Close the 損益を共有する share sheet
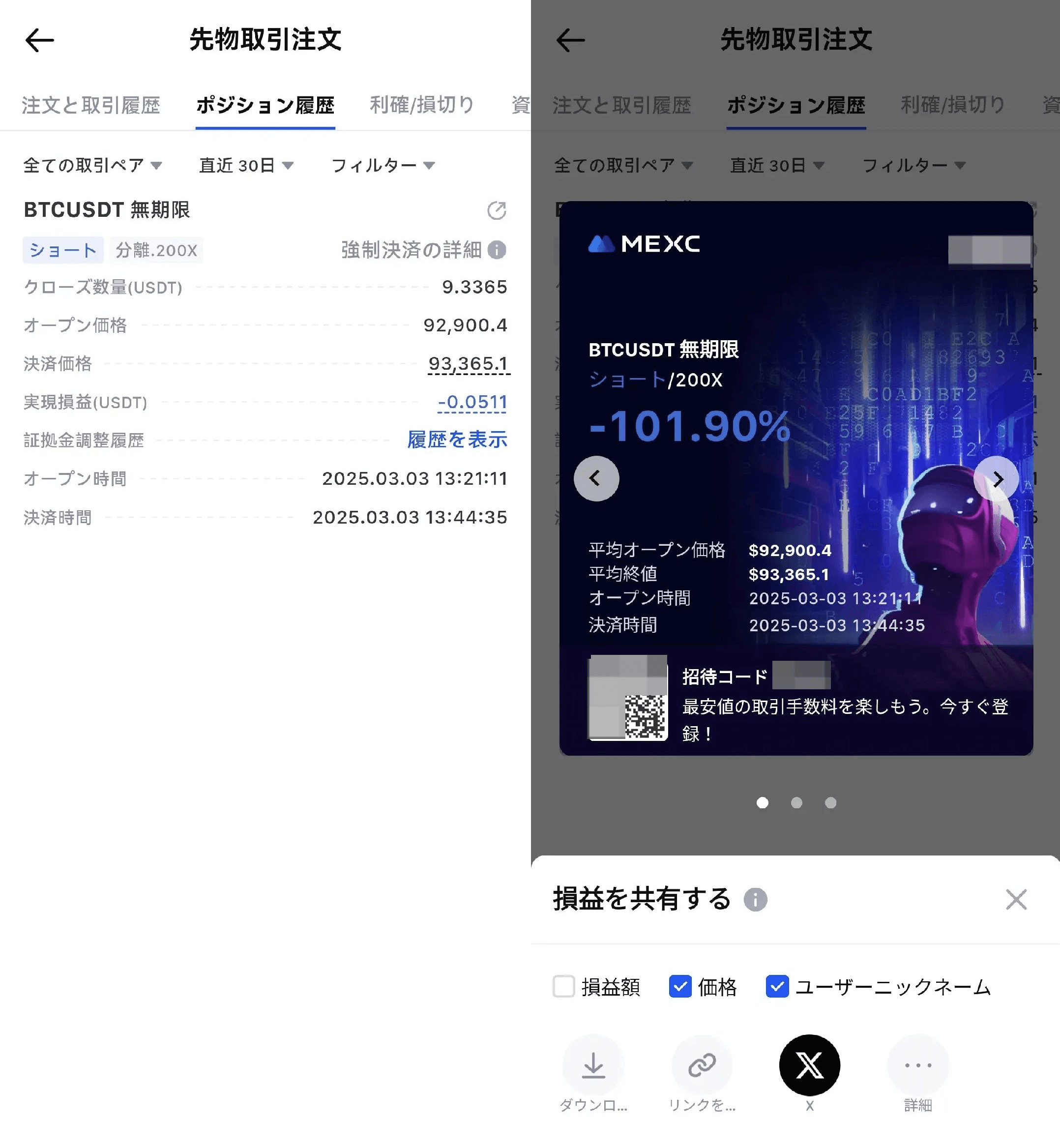The image size is (1060, 1148). (1016, 900)
